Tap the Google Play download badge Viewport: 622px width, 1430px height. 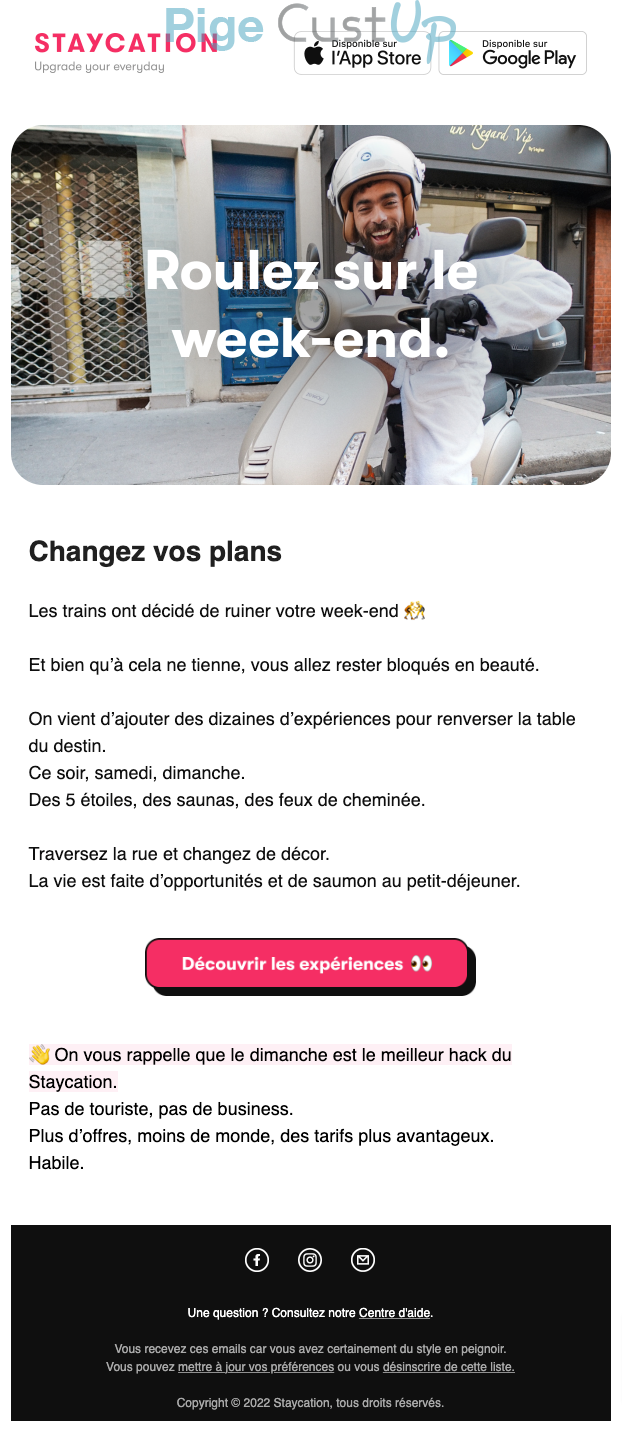[512, 54]
